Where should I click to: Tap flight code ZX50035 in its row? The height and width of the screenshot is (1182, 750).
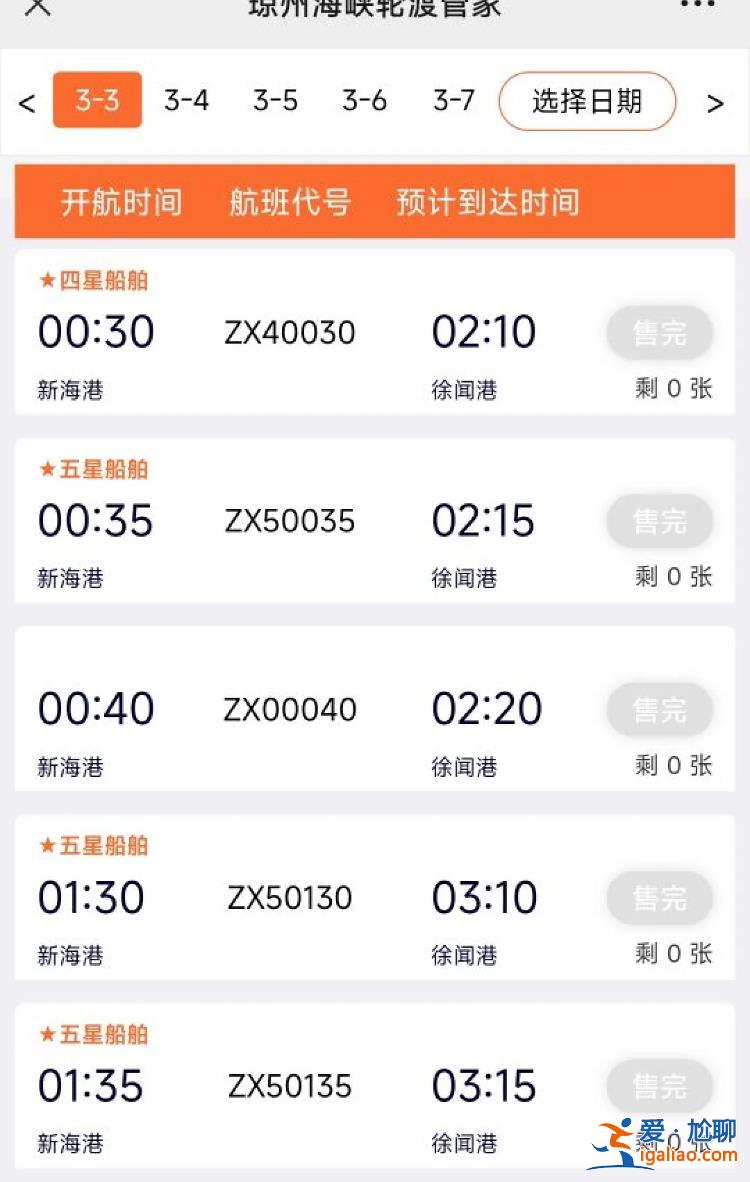tap(289, 521)
